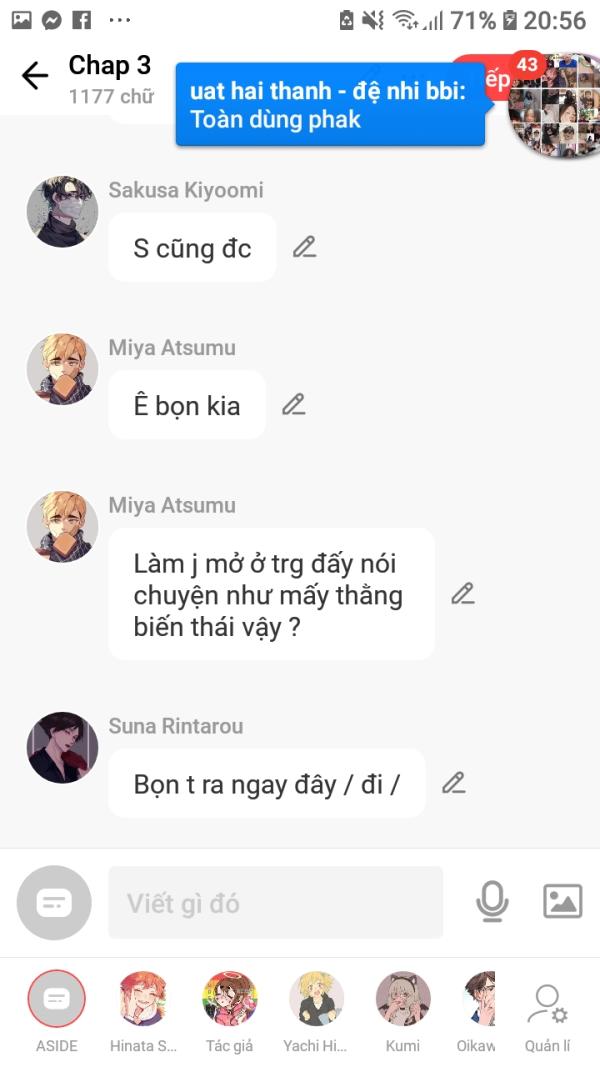The width and height of the screenshot is (600, 1067).
Task: Edit the "Ê bọn kia" message
Action: (294, 404)
